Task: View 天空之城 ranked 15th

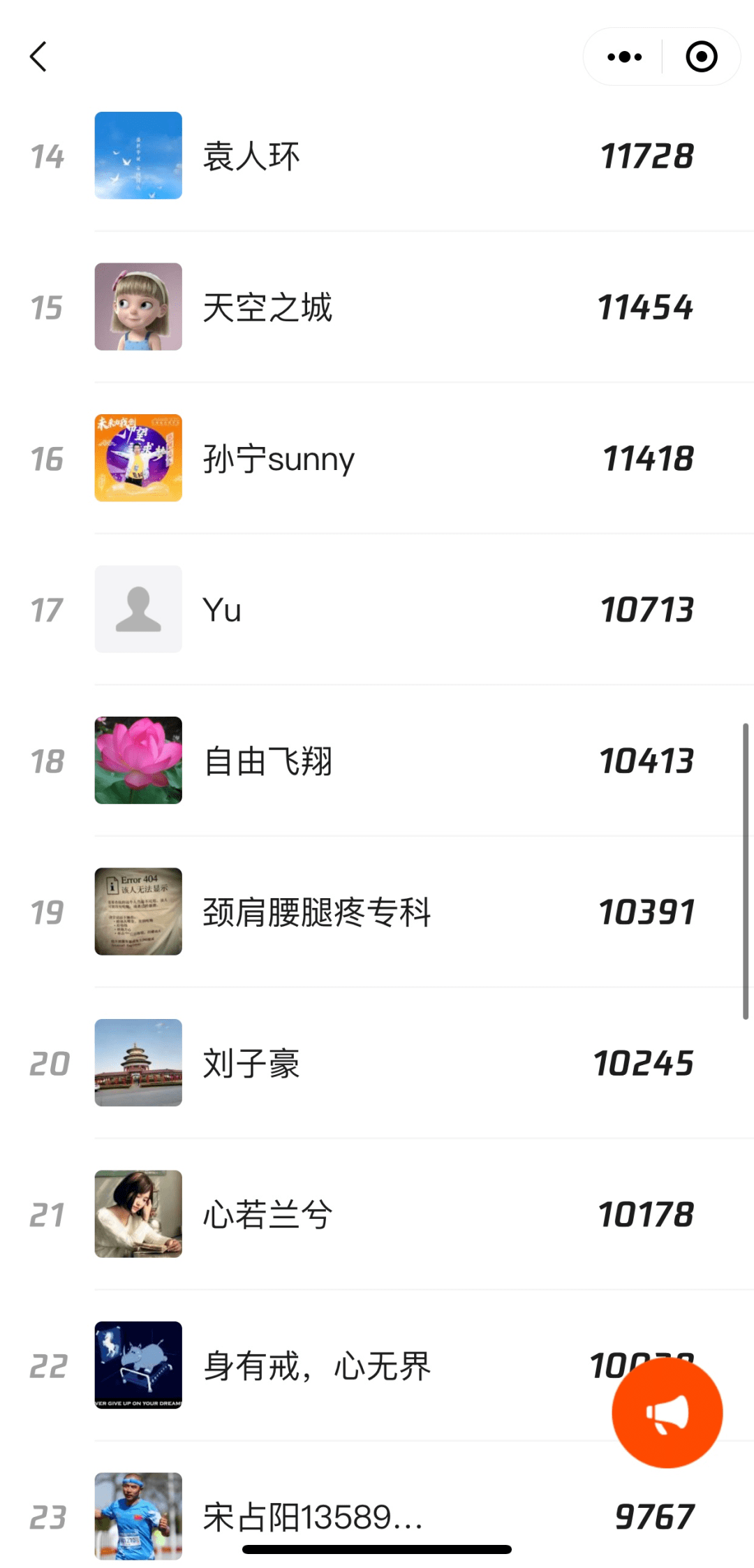Action: coord(267,307)
